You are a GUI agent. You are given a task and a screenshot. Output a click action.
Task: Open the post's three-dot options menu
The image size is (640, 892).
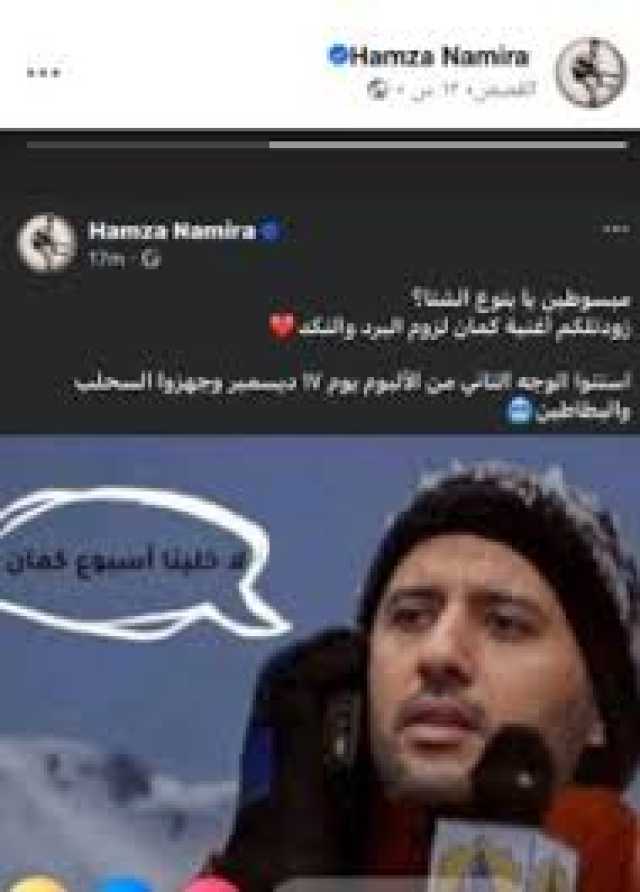click(42, 72)
